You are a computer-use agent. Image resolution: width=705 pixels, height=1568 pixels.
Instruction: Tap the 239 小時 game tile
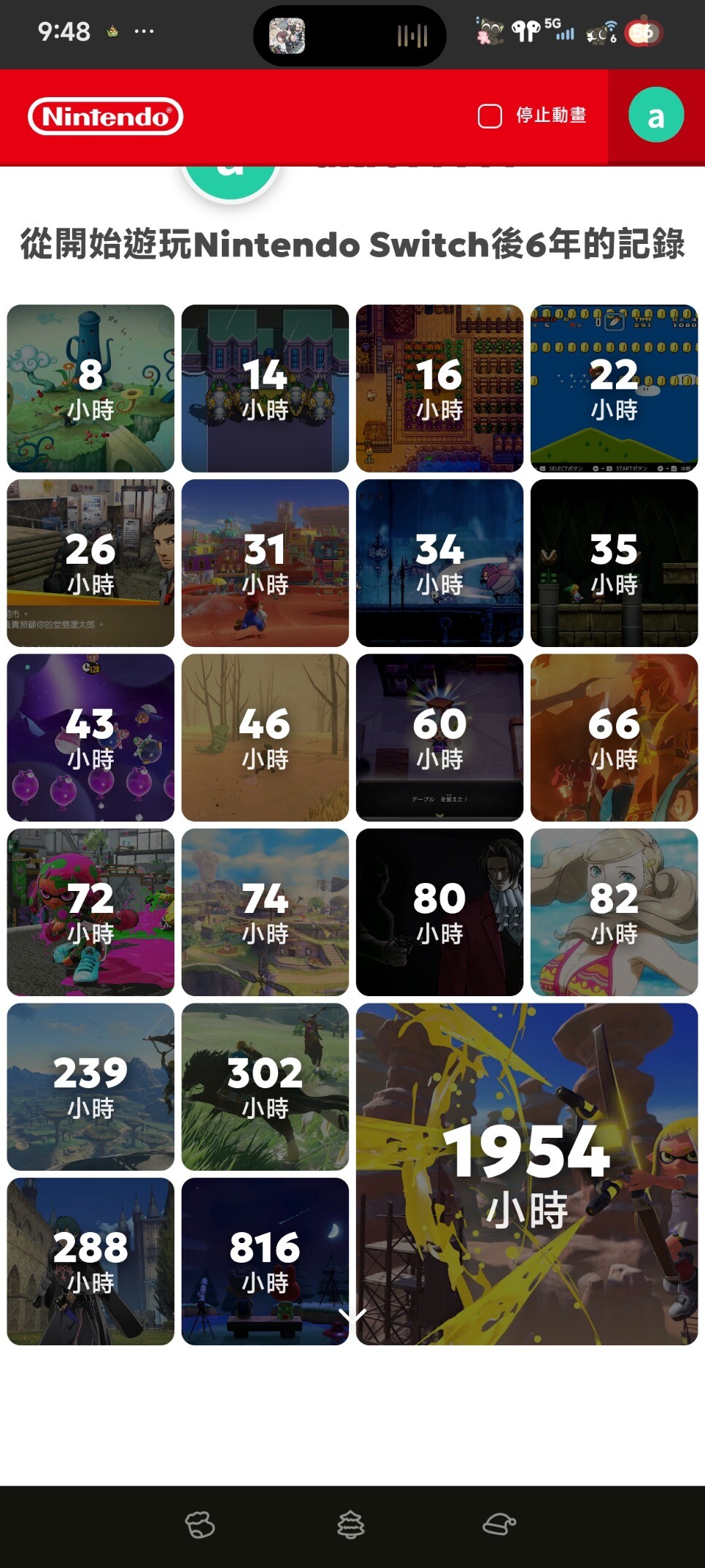(x=90, y=1086)
